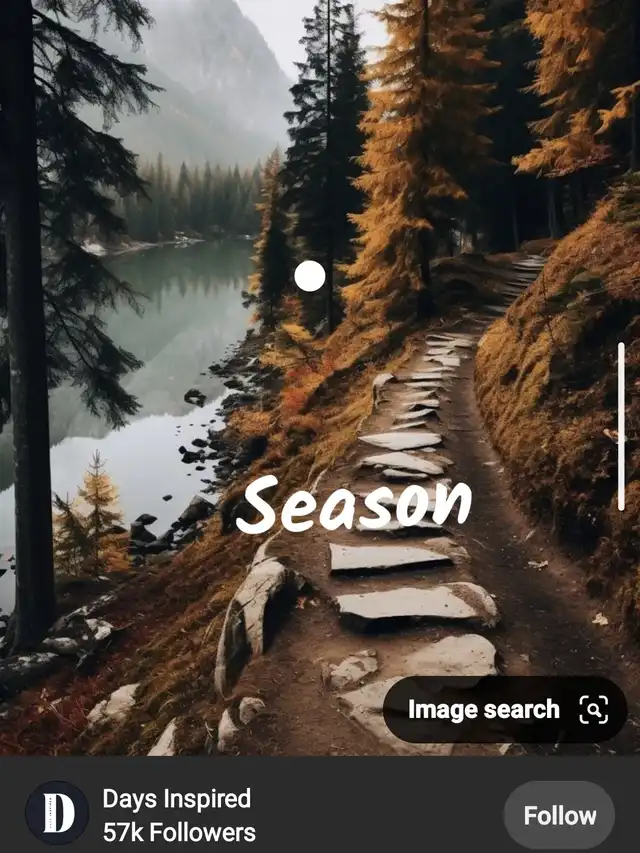Open the Days Inspired profile avatar
Screen dimensions: 640x853
point(57,813)
